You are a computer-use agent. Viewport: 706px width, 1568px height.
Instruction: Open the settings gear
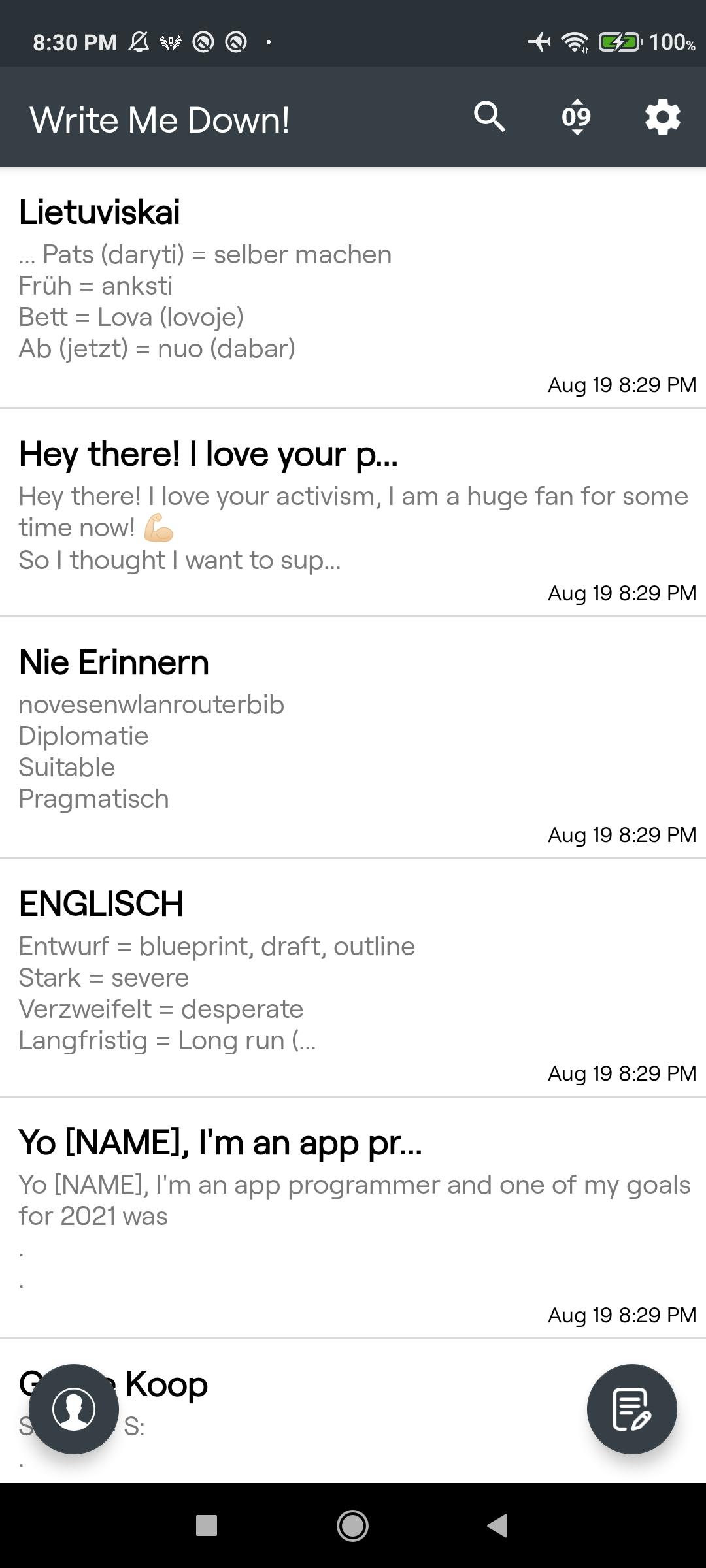click(662, 118)
